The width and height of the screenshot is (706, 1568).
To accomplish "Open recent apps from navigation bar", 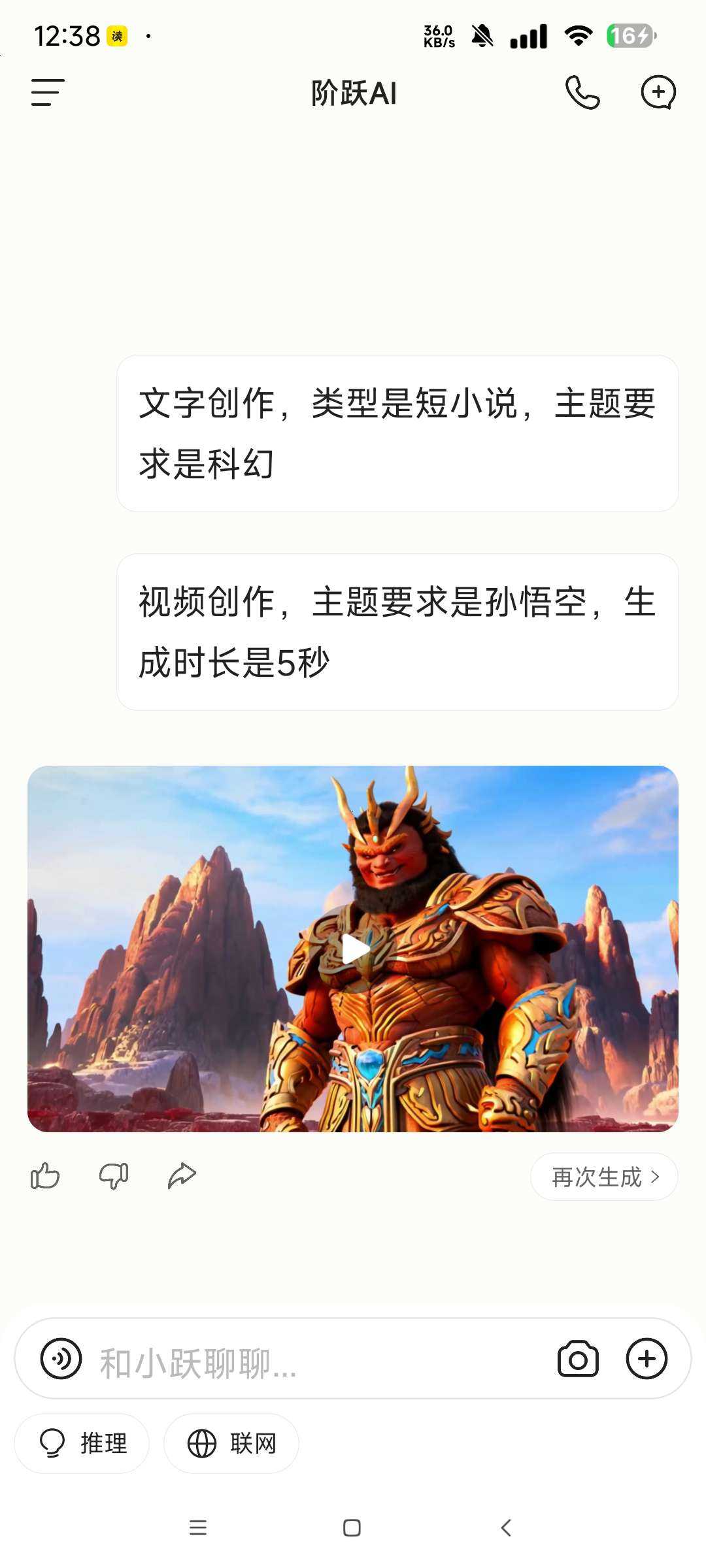I will (198, 1527).
